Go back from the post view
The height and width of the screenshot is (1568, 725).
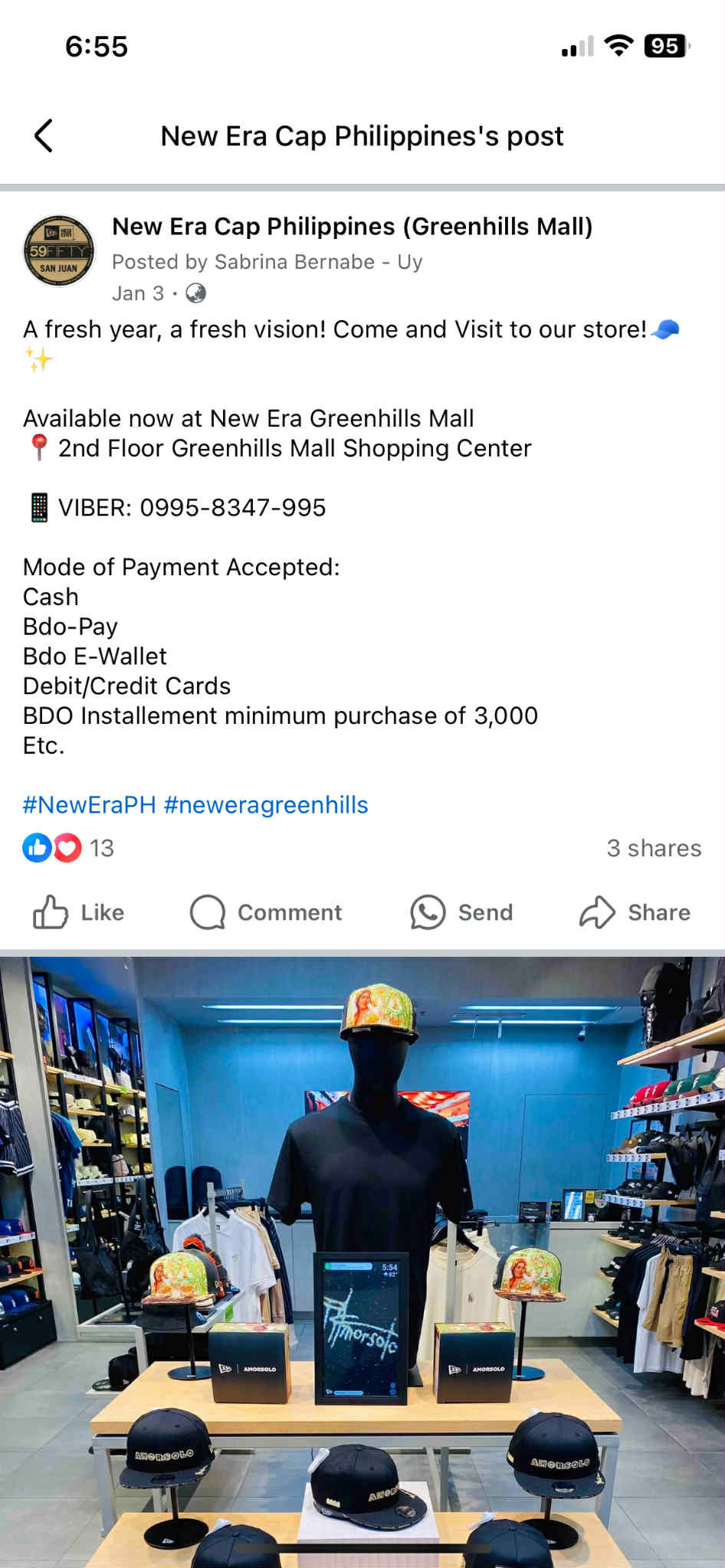[x=44, y=136]
